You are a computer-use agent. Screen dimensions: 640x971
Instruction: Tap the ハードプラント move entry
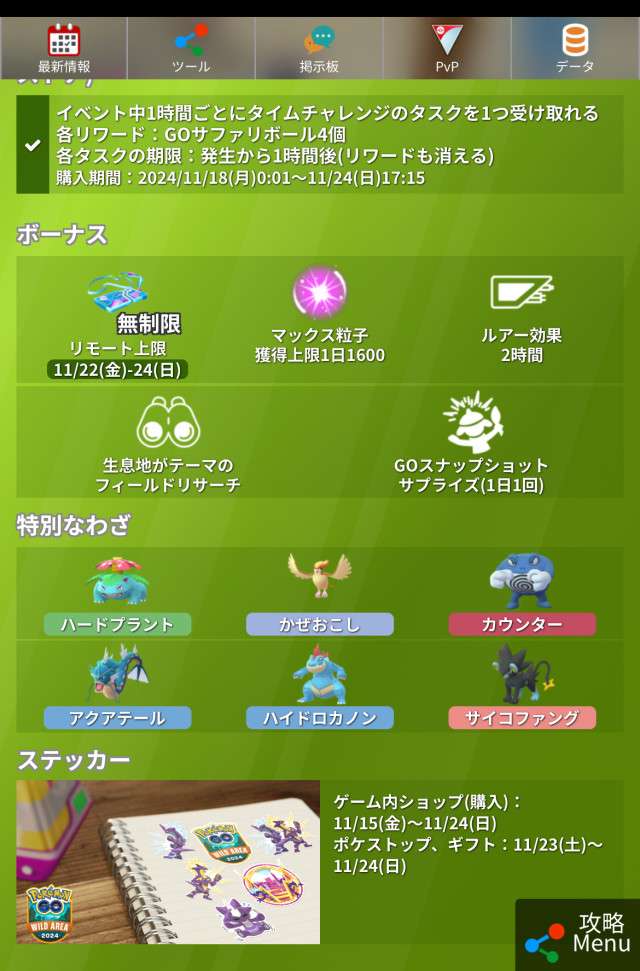click(x=117, y=624)
